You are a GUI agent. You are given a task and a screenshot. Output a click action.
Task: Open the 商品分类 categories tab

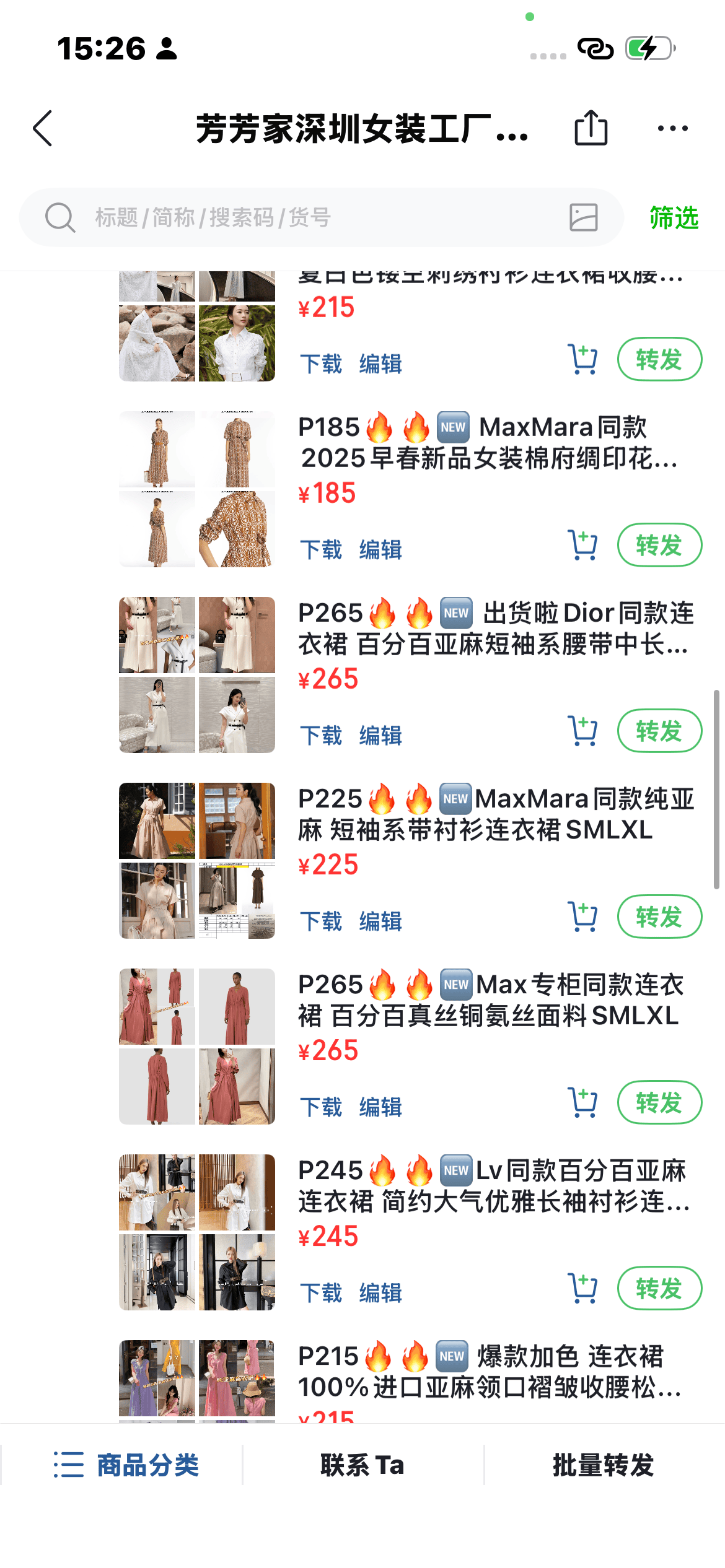coord(126,1465)
